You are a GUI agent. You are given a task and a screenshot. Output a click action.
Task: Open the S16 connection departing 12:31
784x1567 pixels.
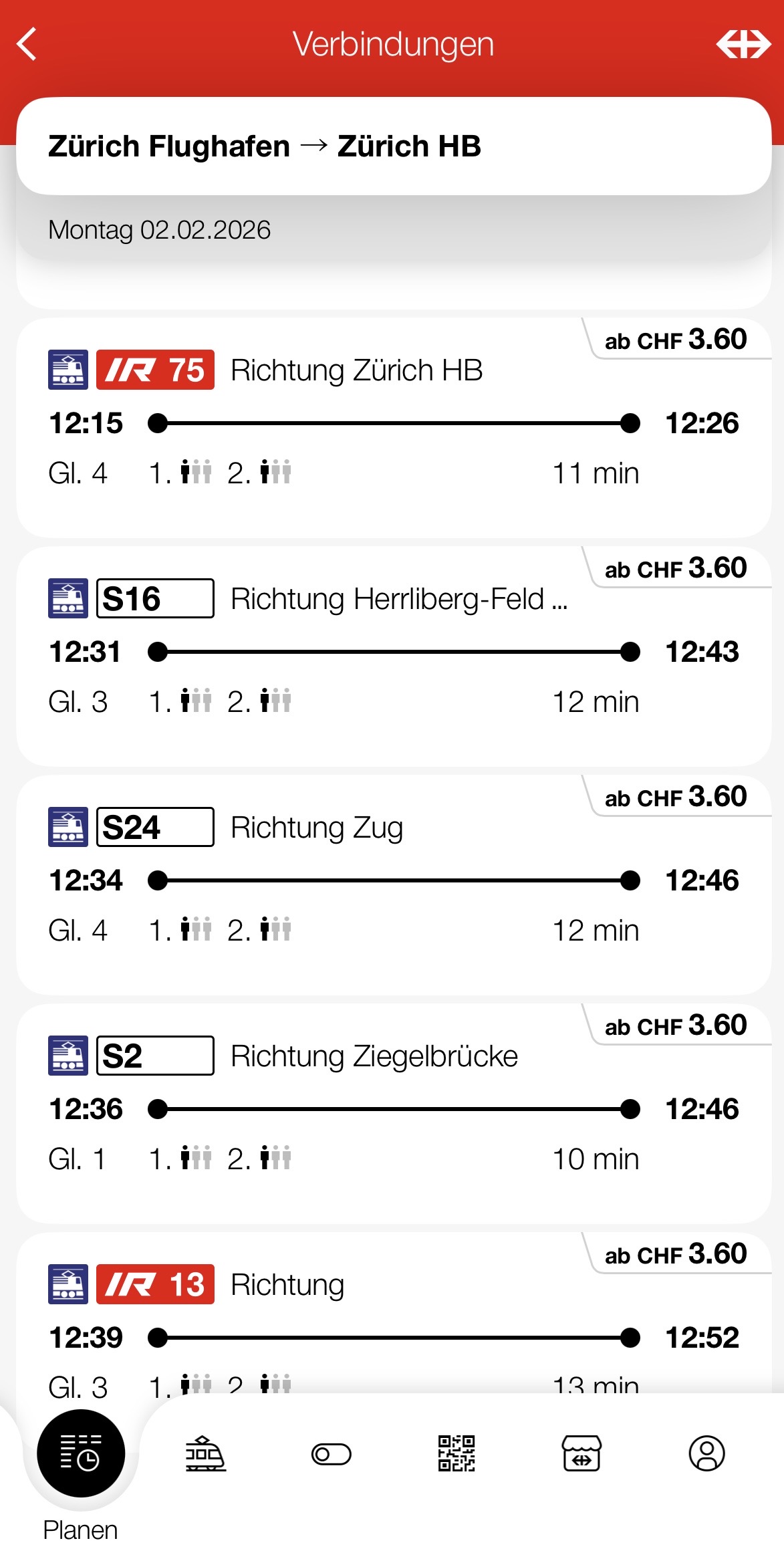coord(394,656)
